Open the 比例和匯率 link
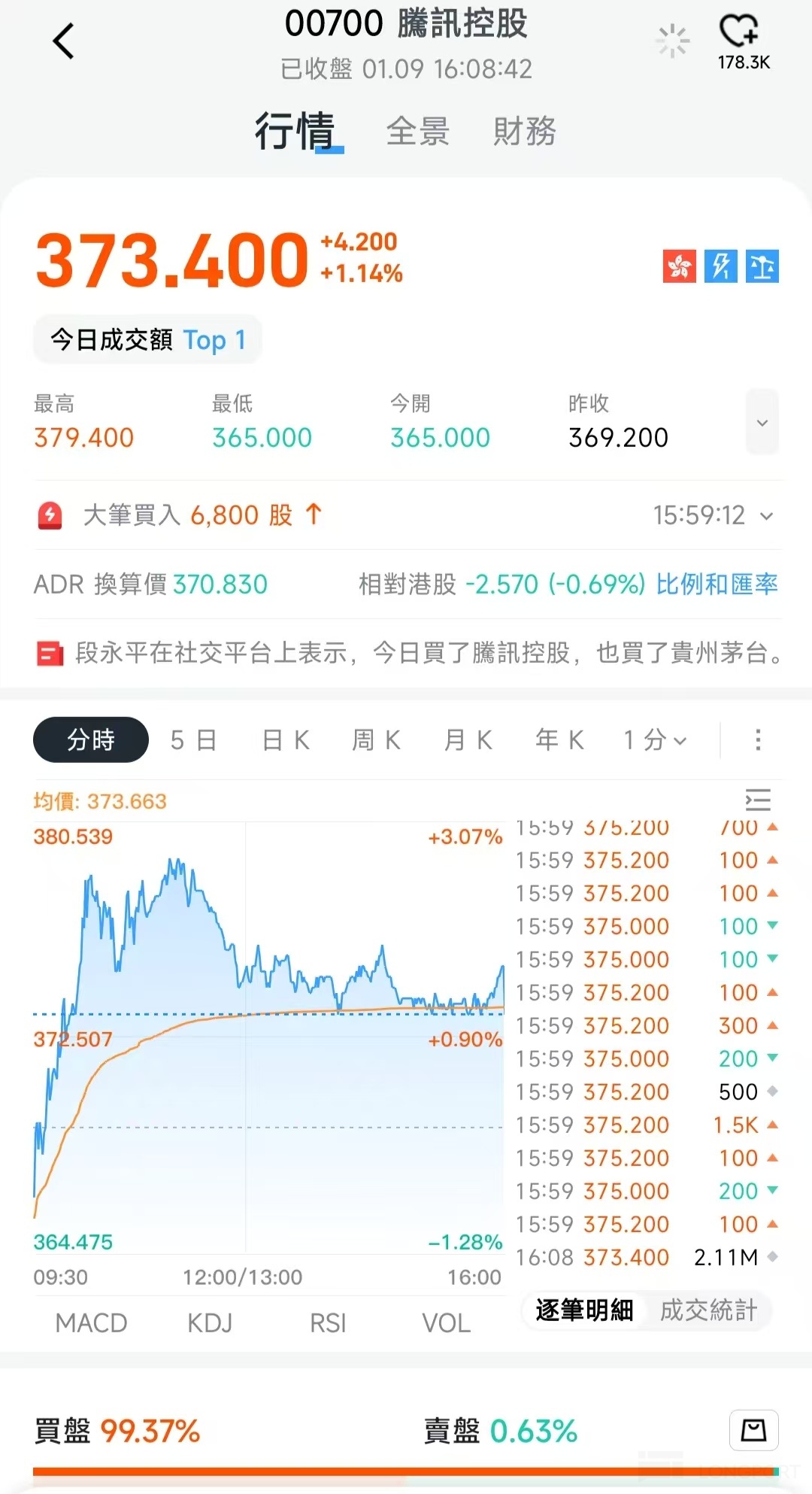Screen dimensions: 812x1494 pos(716,585)
